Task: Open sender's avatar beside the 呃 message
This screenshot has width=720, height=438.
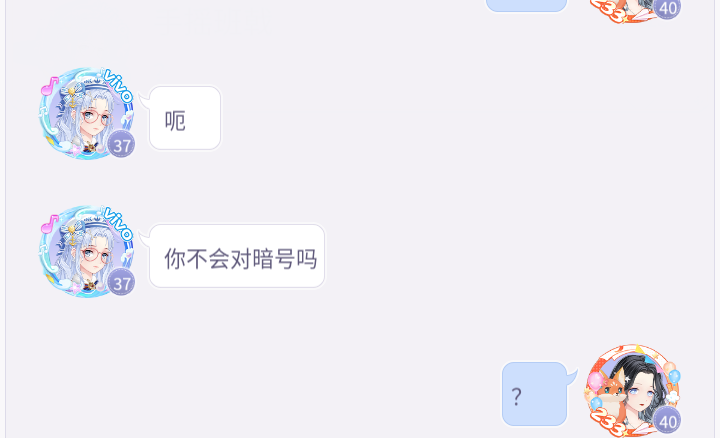Action: 87,113
